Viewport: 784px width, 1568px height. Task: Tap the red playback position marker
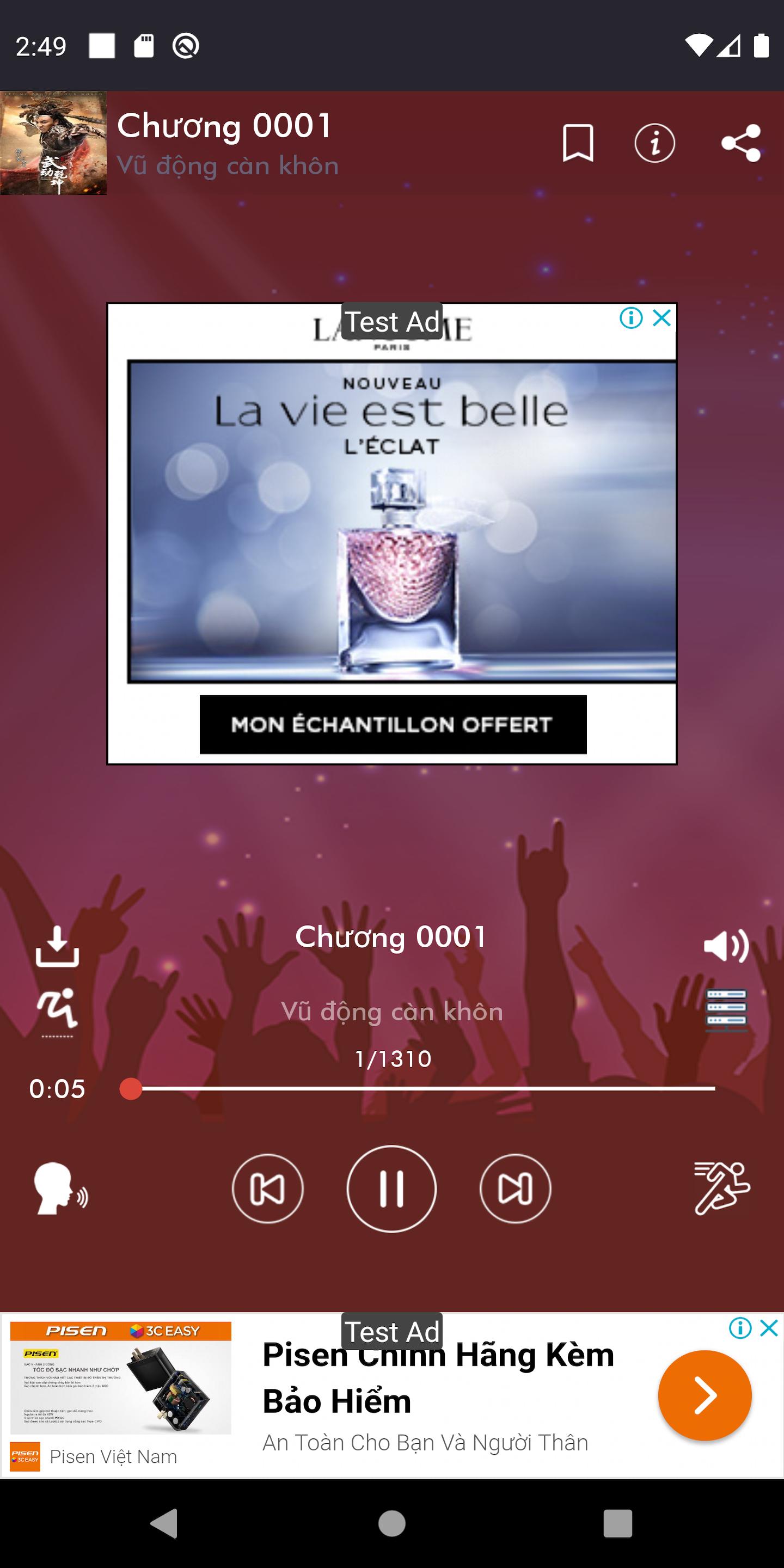131,1088
